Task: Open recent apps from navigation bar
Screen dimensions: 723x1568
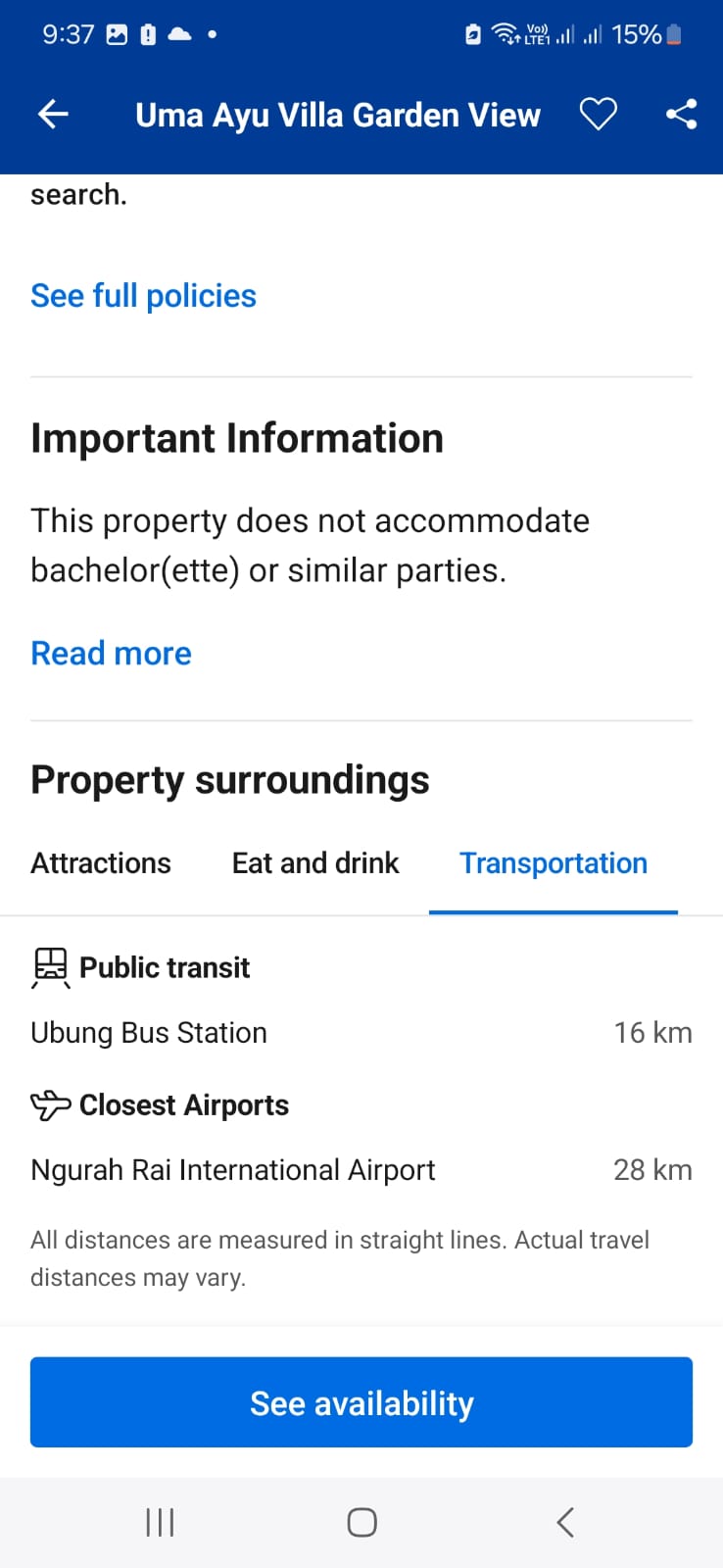Action: pyautogui.click(x=160, y=1522)
